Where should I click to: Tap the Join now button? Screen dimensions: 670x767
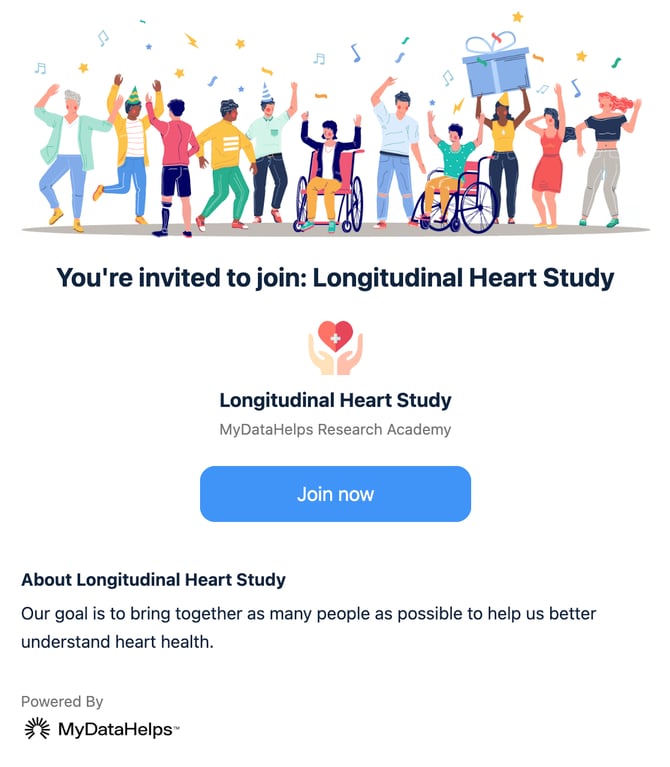point(335,494)
